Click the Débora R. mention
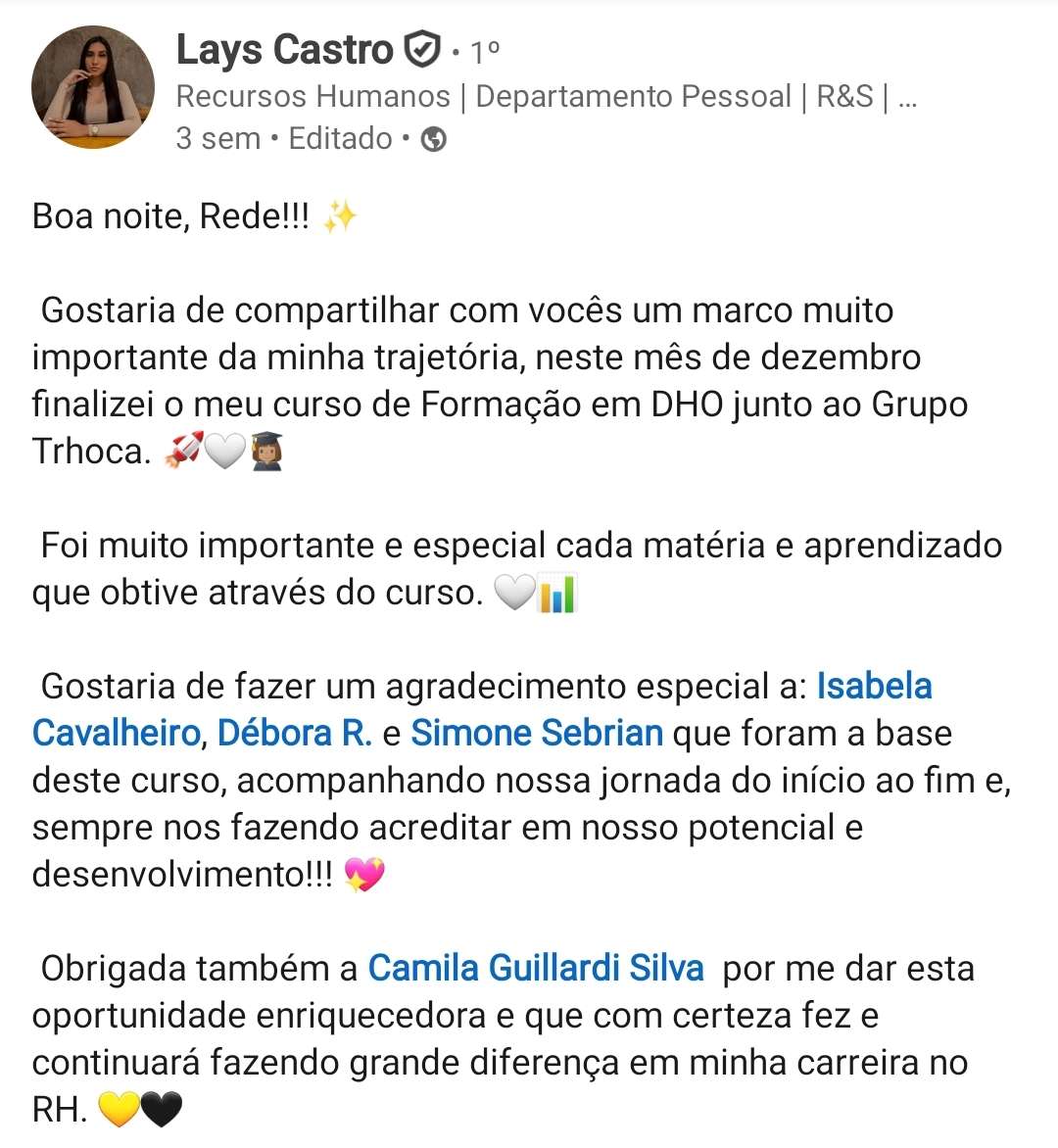1058x1148 pixels. click(292, 733)
